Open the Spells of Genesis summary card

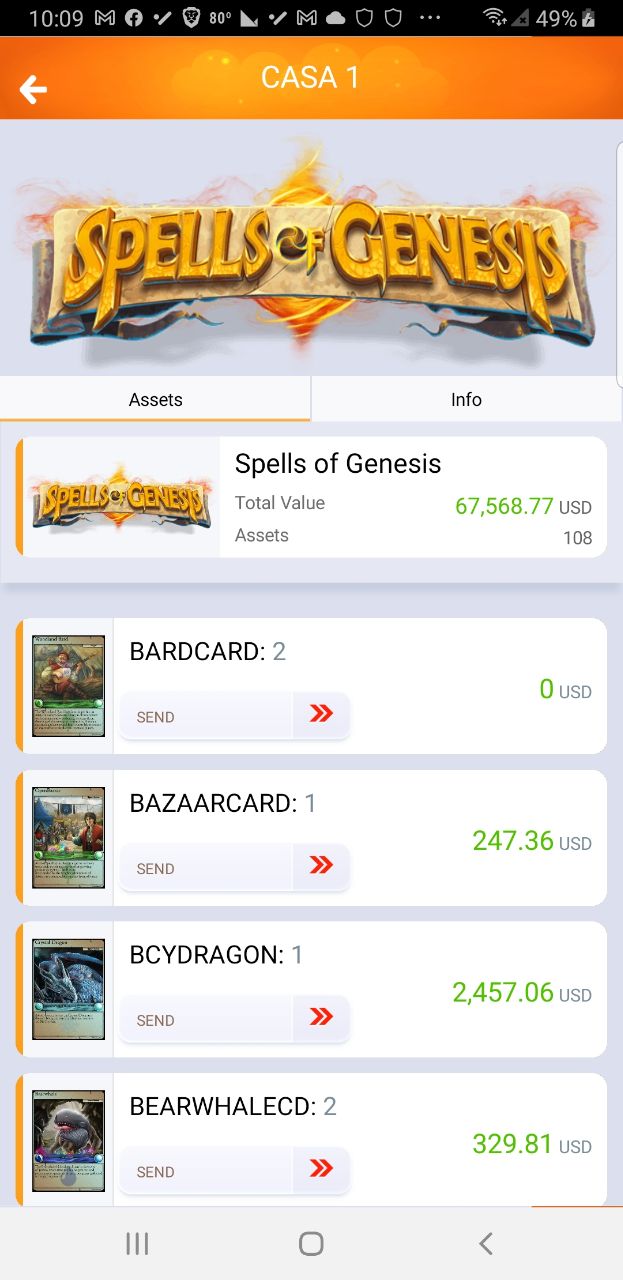click(311, 497)
